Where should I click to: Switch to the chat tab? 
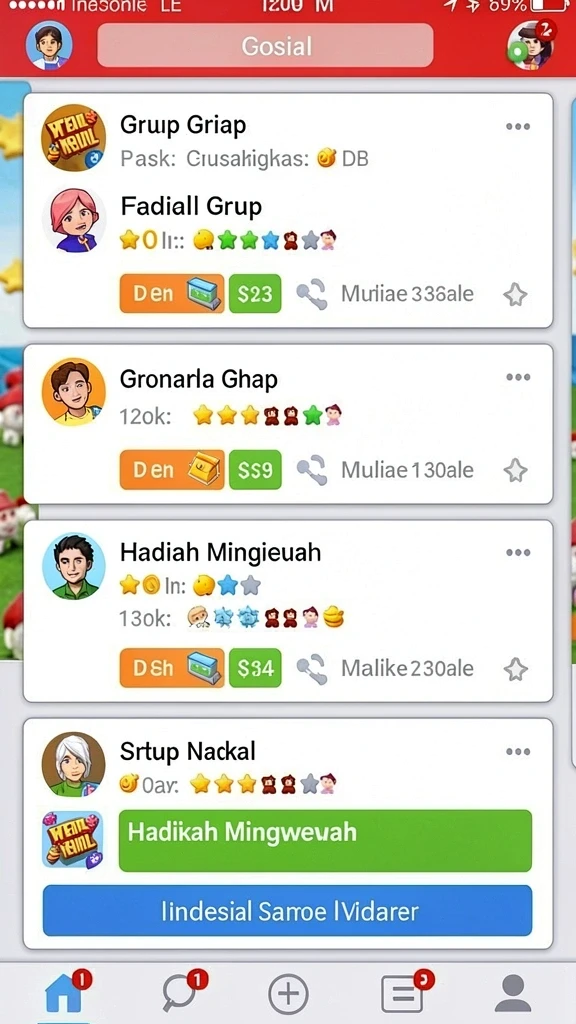click(x=181, y=991)
